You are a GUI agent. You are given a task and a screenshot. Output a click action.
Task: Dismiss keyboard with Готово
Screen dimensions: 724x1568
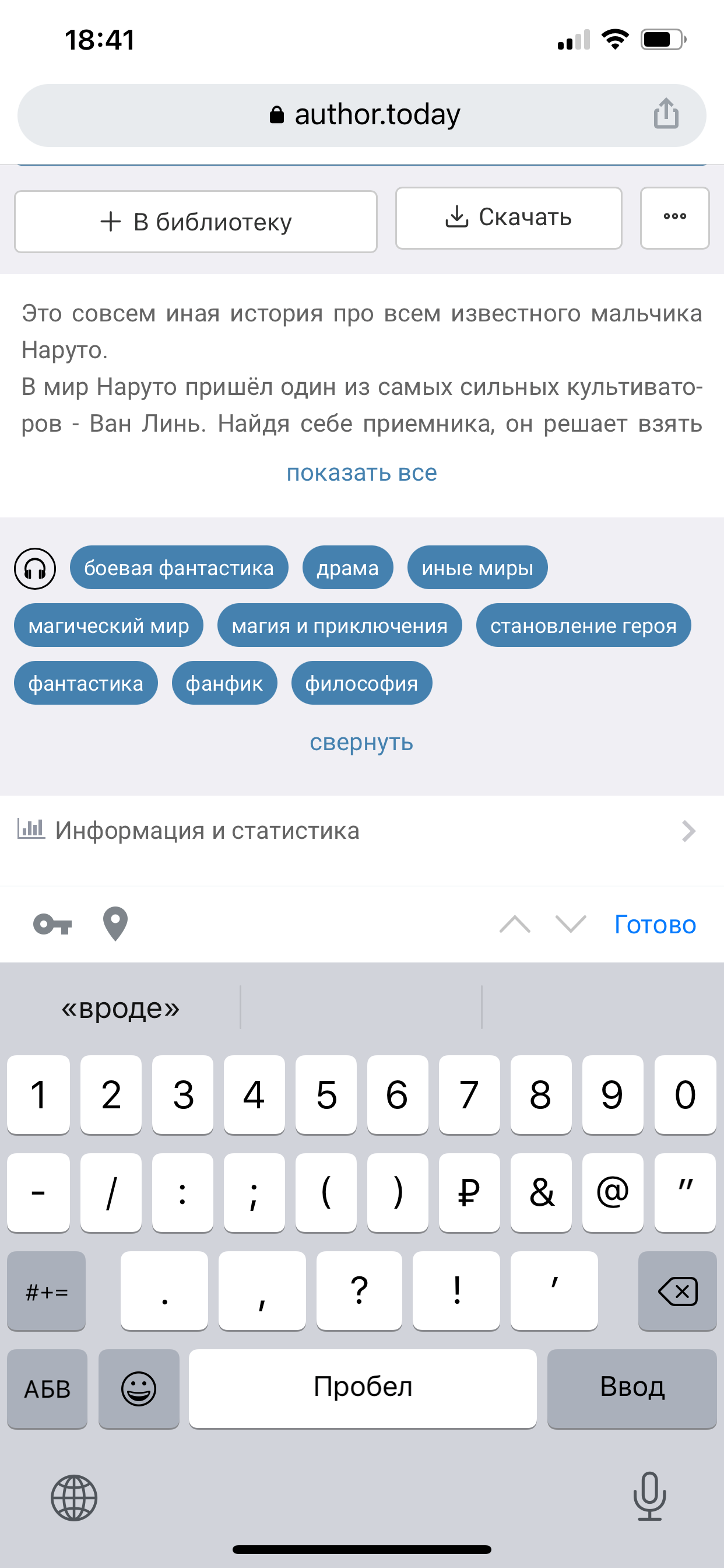[x=655, y=925]
